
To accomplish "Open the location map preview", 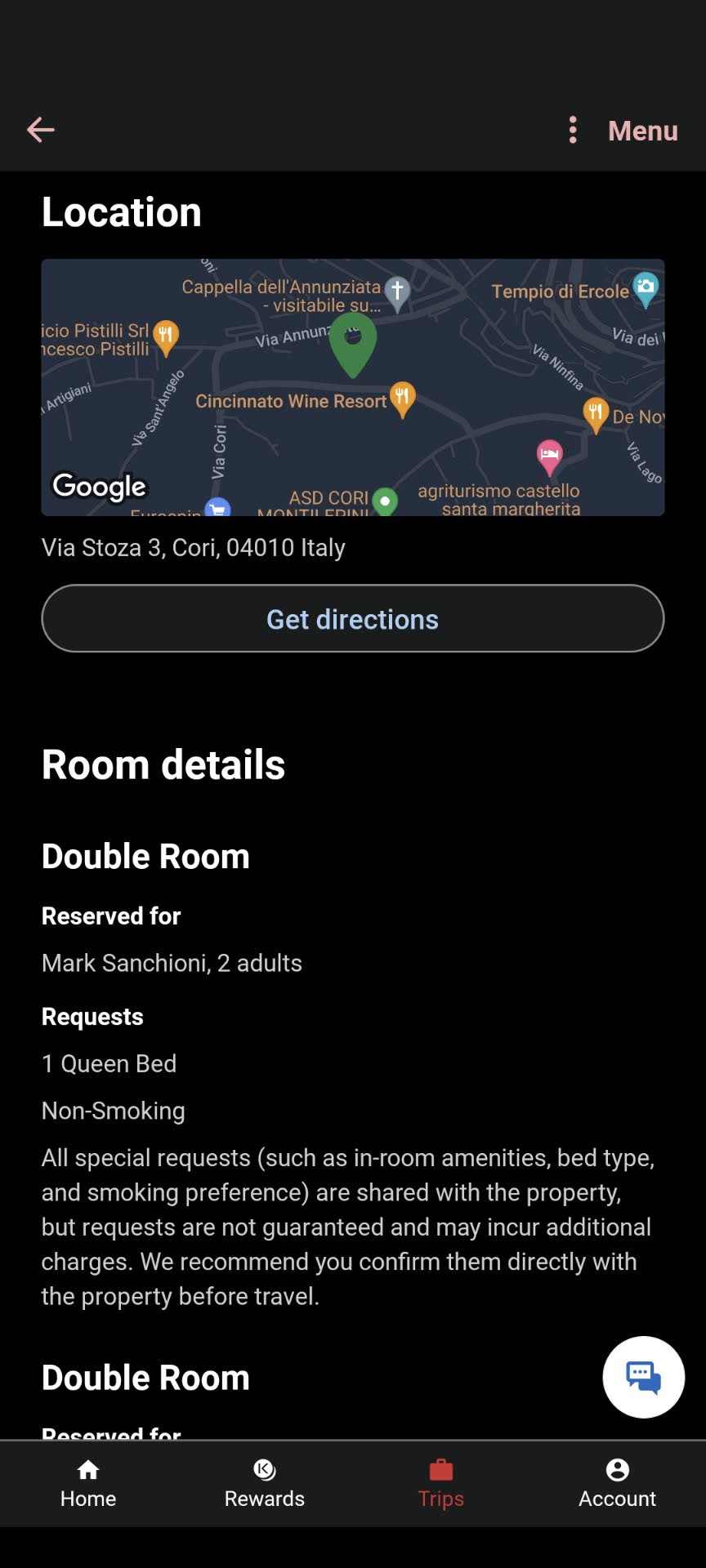I will [x=353, y=387].
